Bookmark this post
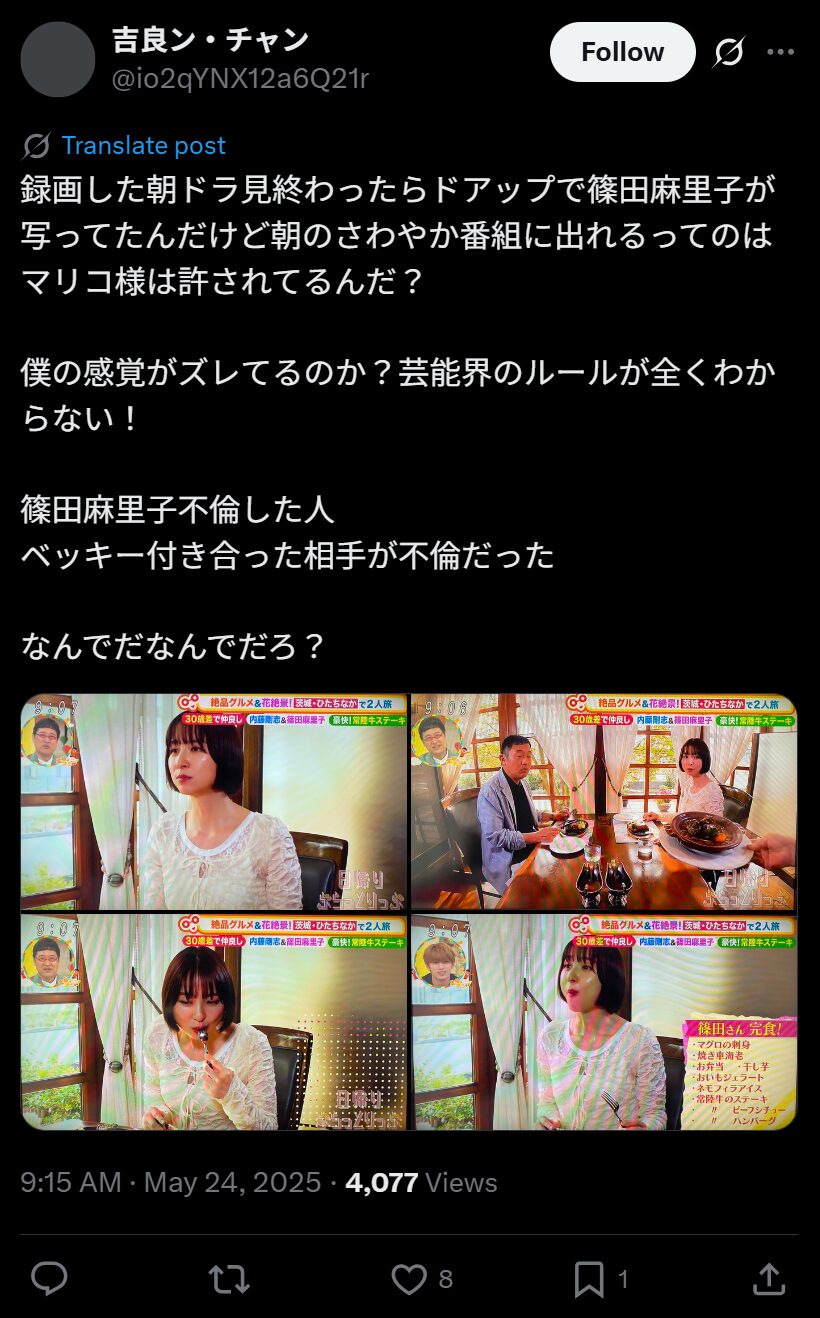The image size is (820, 1318). [589, 1278]
